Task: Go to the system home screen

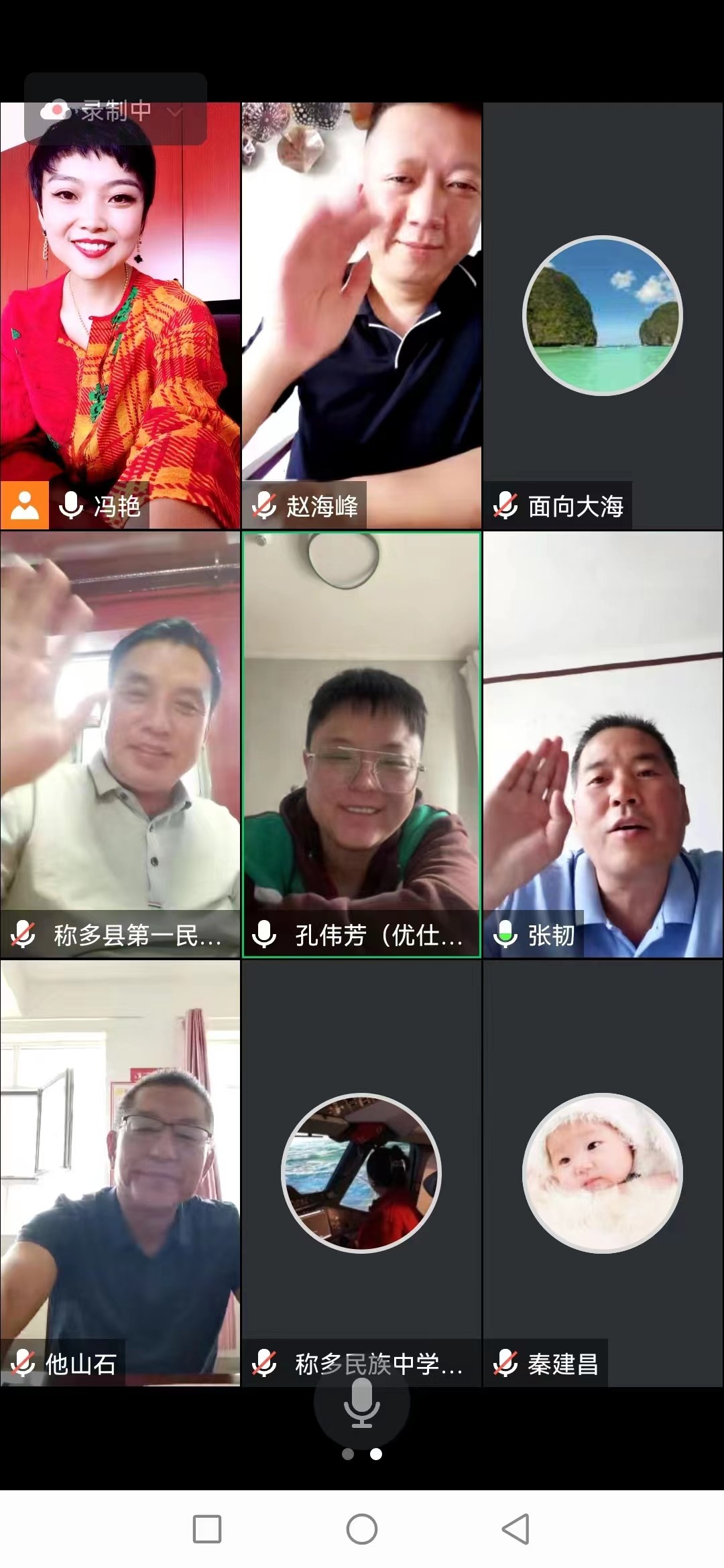Action: tap(361, 1530)
